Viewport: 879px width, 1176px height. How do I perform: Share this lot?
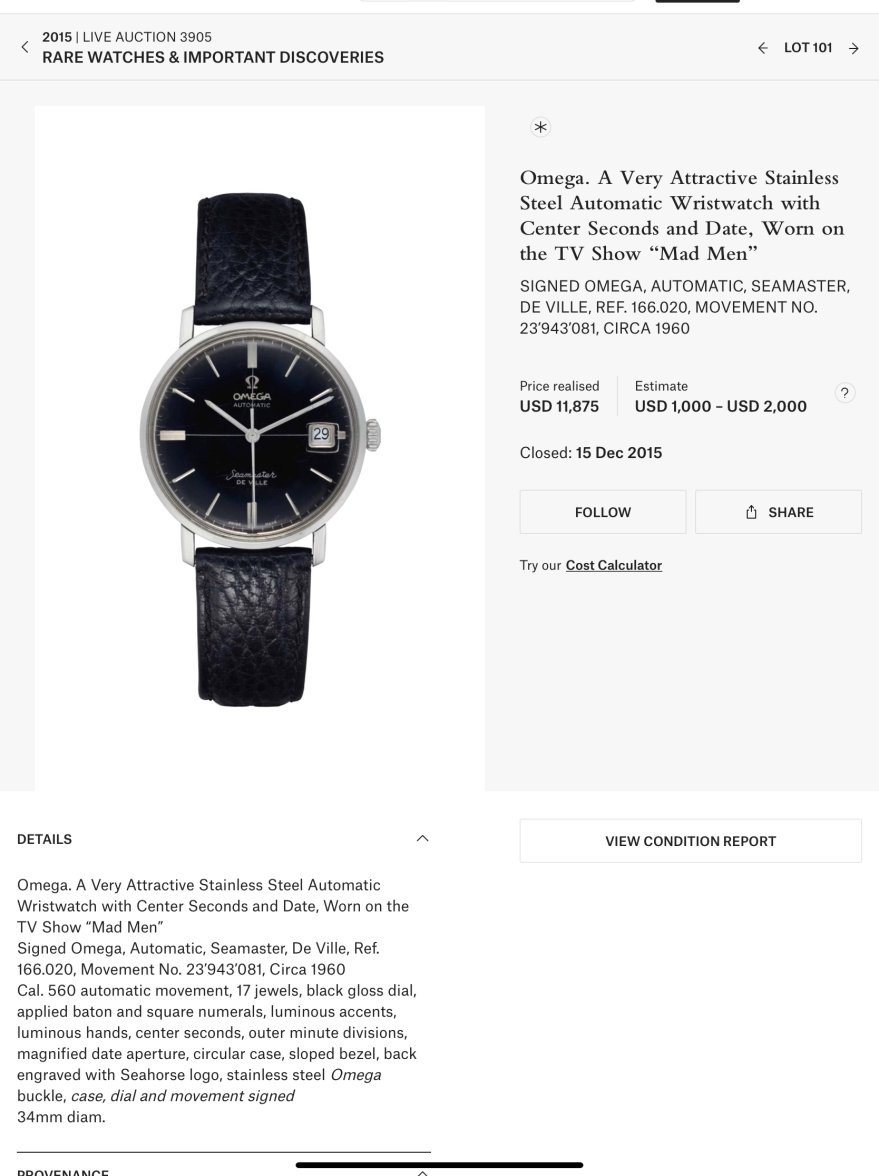pos(778,512)
